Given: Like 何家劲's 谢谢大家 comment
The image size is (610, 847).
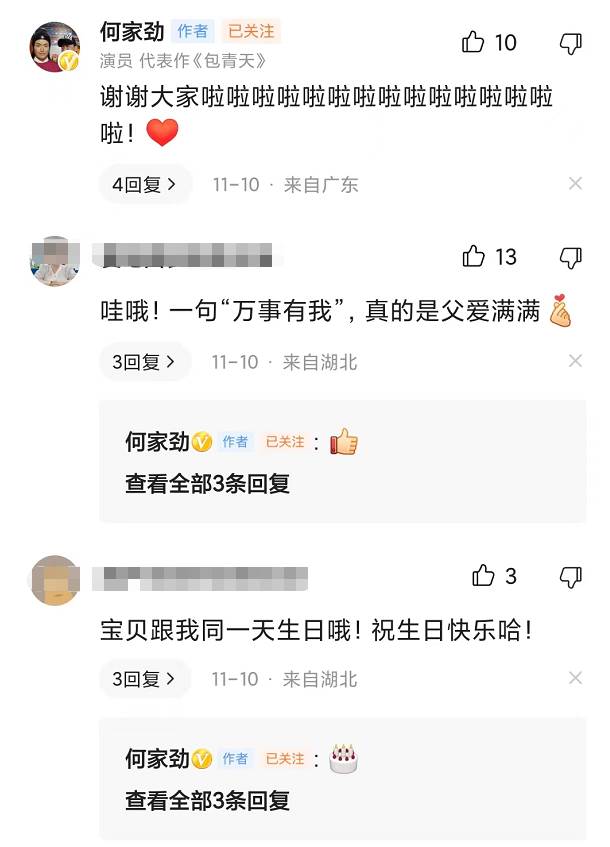Looking at the screenshot, I should 474,42.
